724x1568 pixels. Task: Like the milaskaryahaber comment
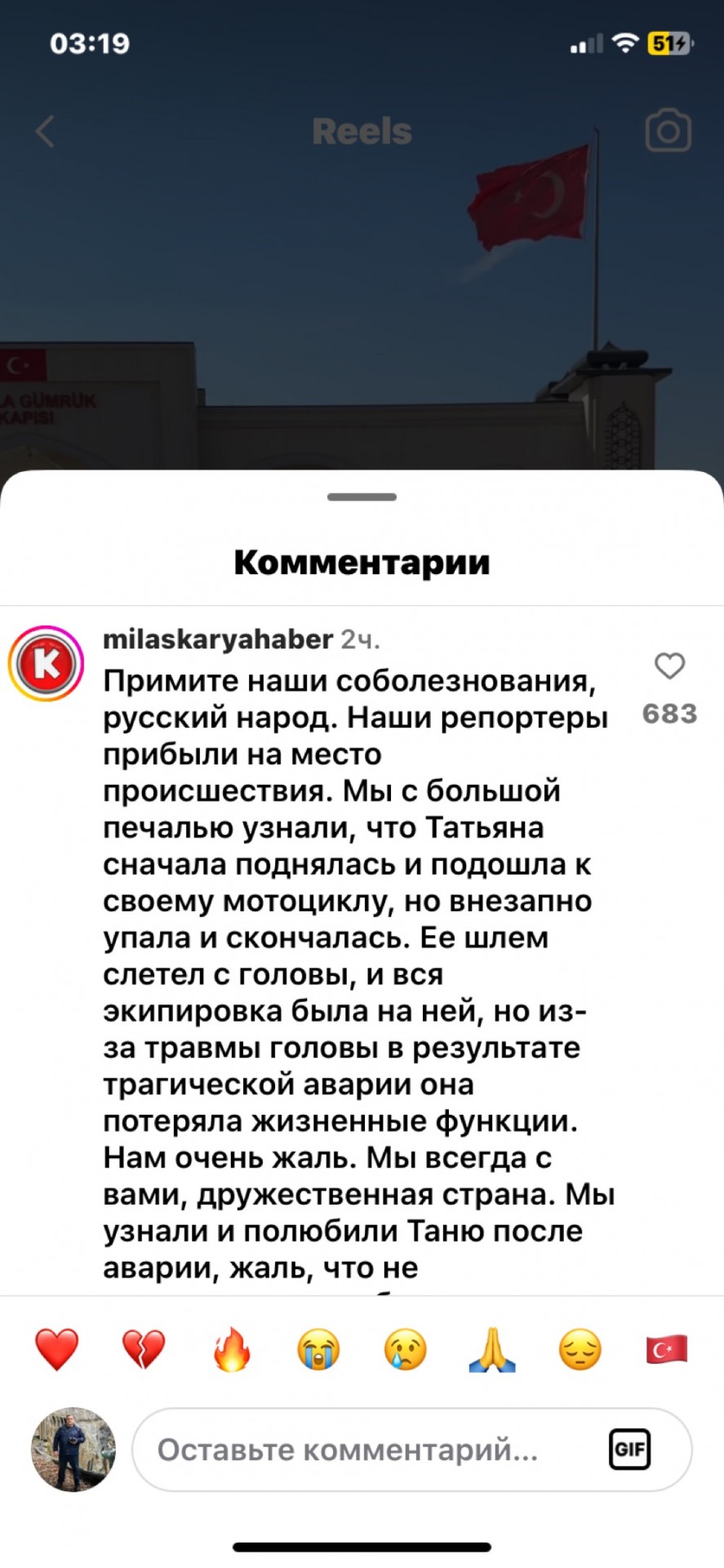[x=669, y=666]
